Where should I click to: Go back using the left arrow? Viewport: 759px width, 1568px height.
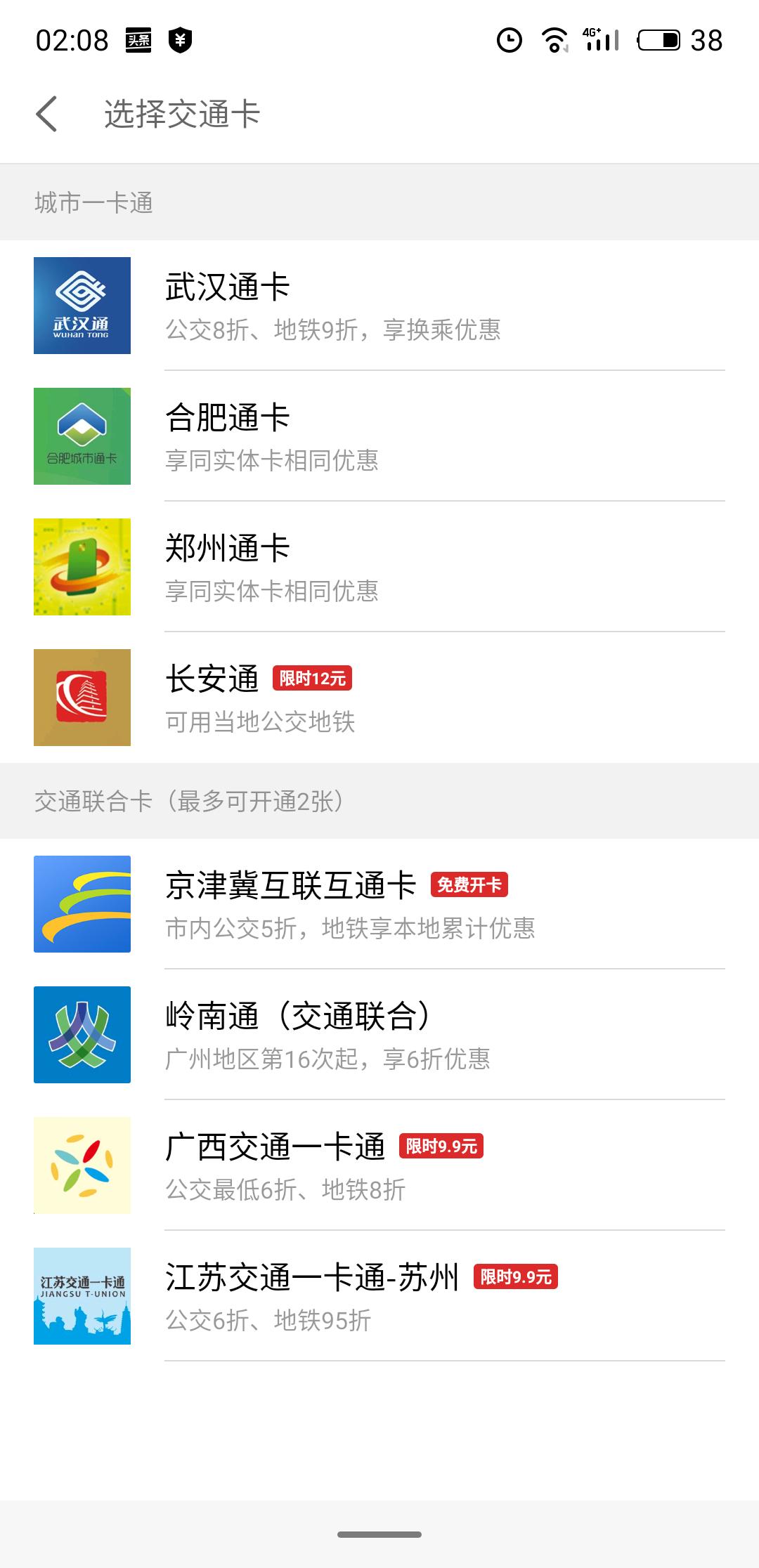[46, 112]
